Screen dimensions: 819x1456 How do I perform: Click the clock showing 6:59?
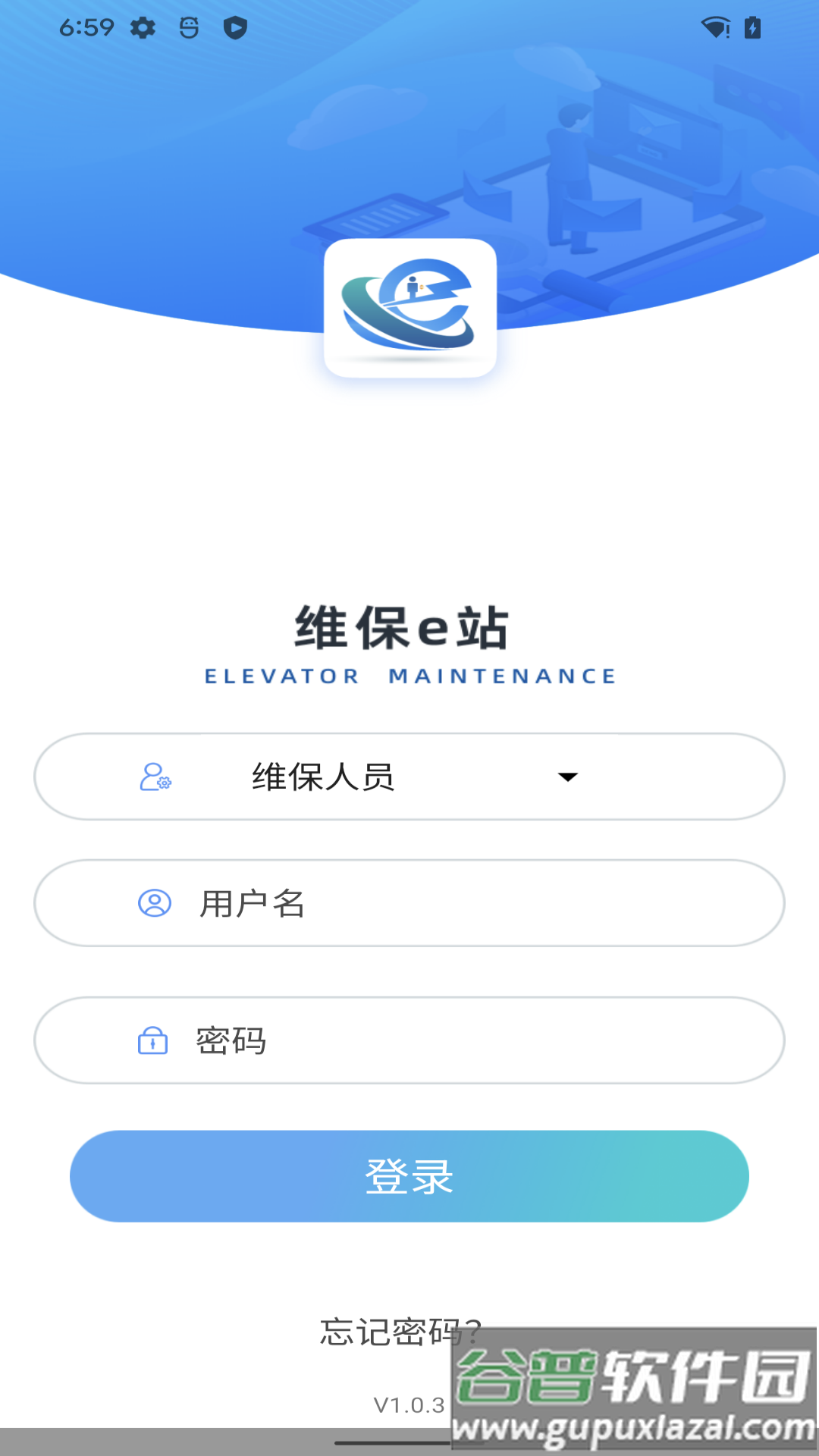pos(86,27)
